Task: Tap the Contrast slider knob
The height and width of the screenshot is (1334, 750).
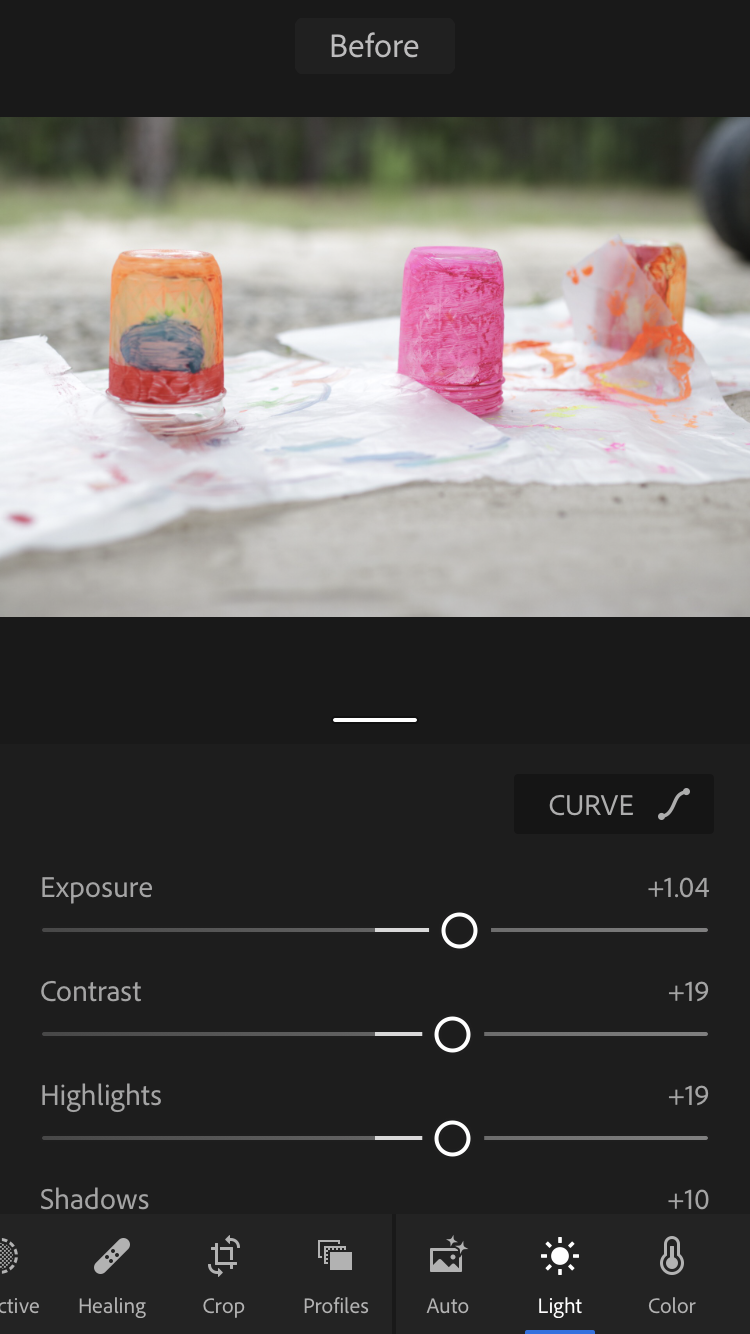Action: pos(452,1035)
